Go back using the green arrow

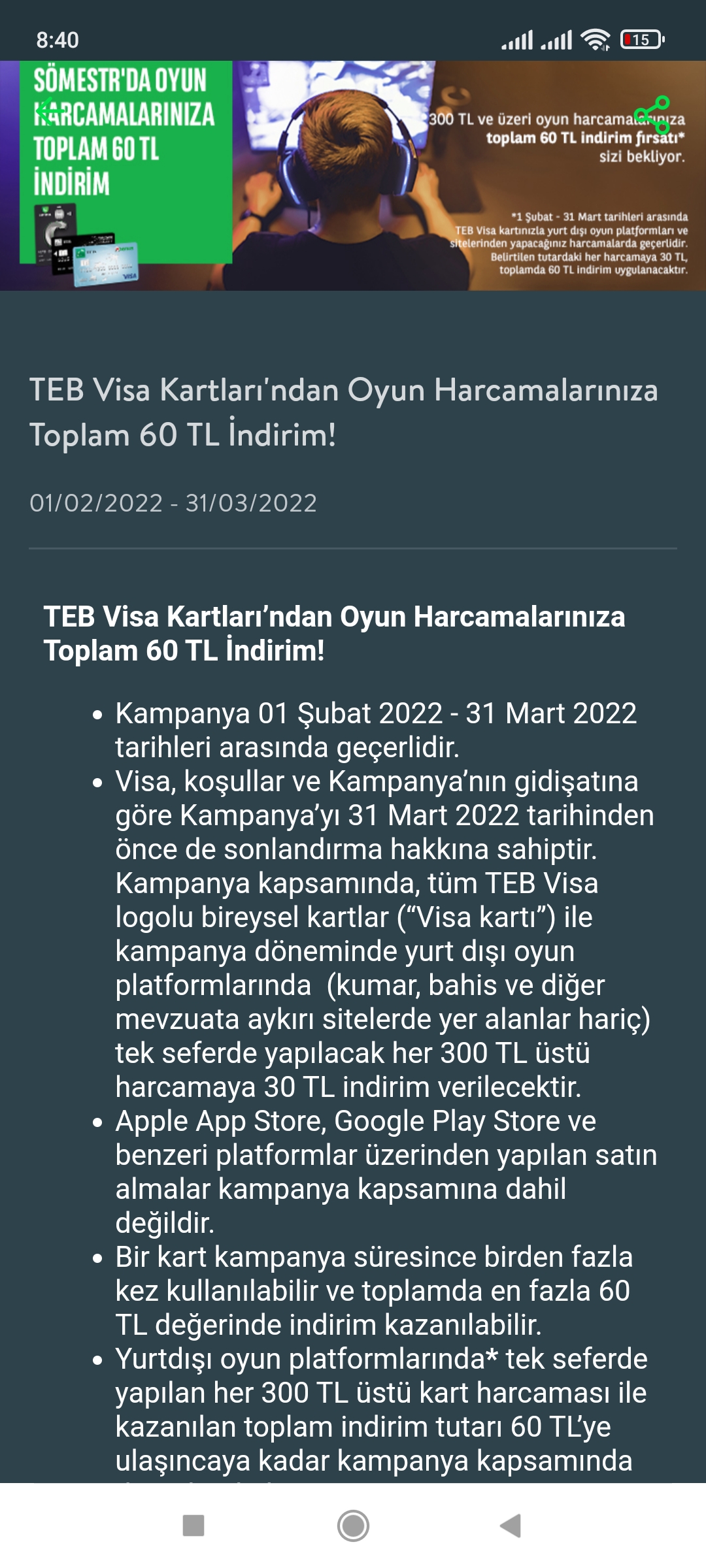48,112
